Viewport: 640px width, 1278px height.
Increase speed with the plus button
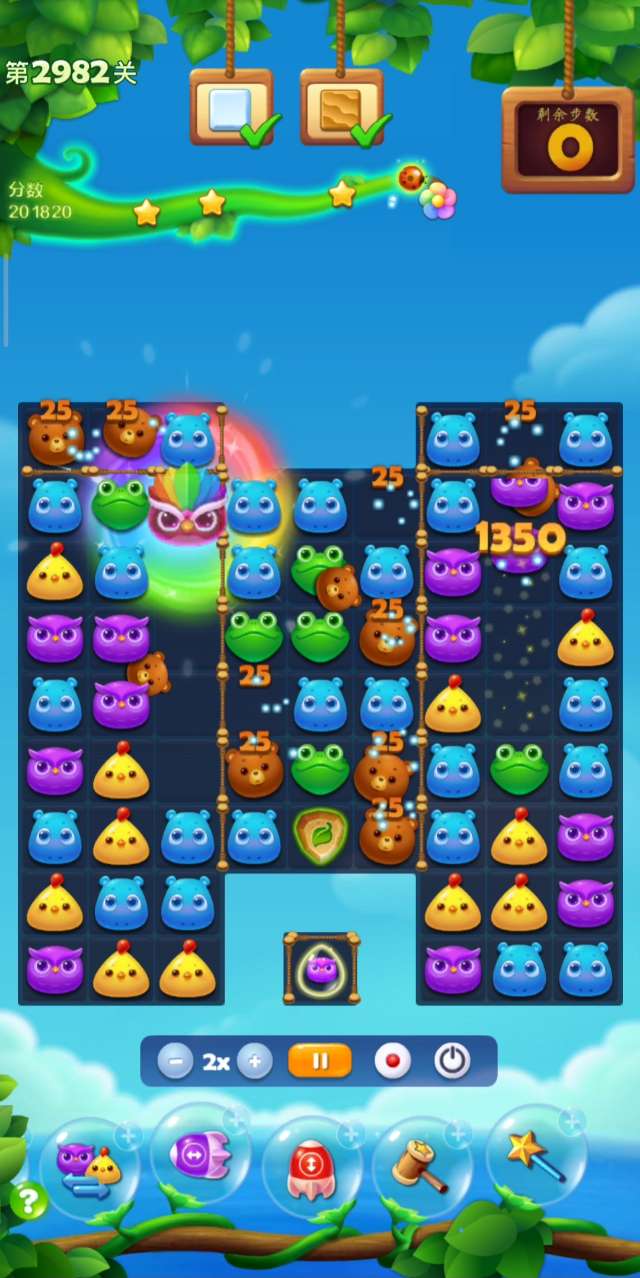(254, 1061)
